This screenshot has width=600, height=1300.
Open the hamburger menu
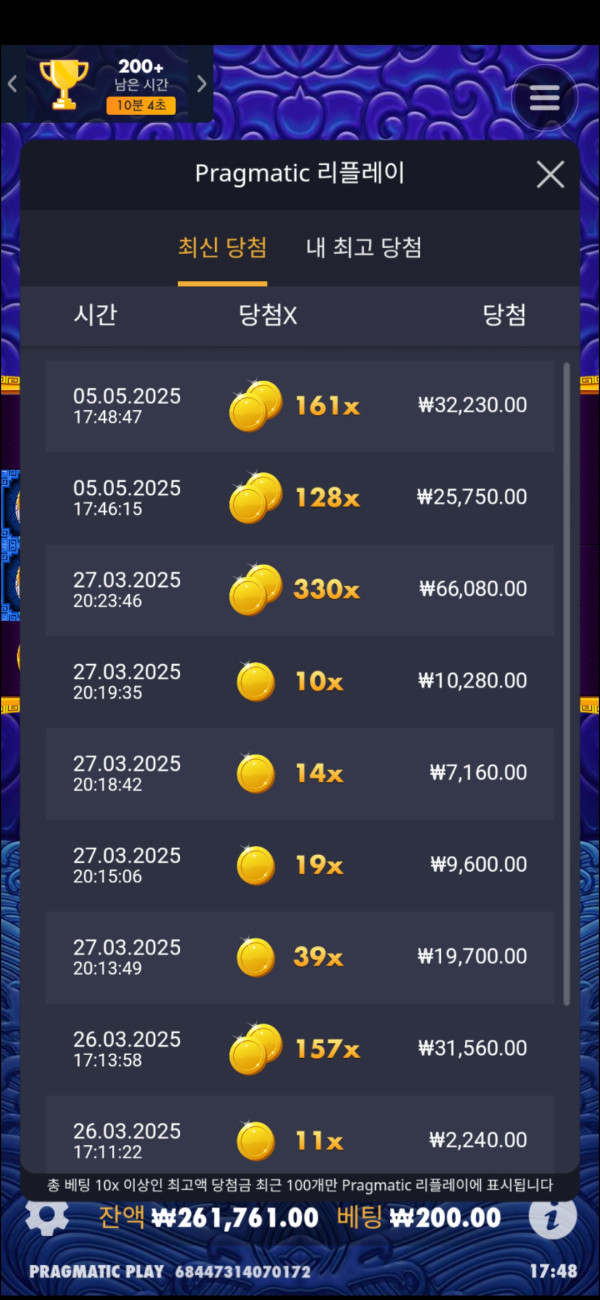[544, 98]
